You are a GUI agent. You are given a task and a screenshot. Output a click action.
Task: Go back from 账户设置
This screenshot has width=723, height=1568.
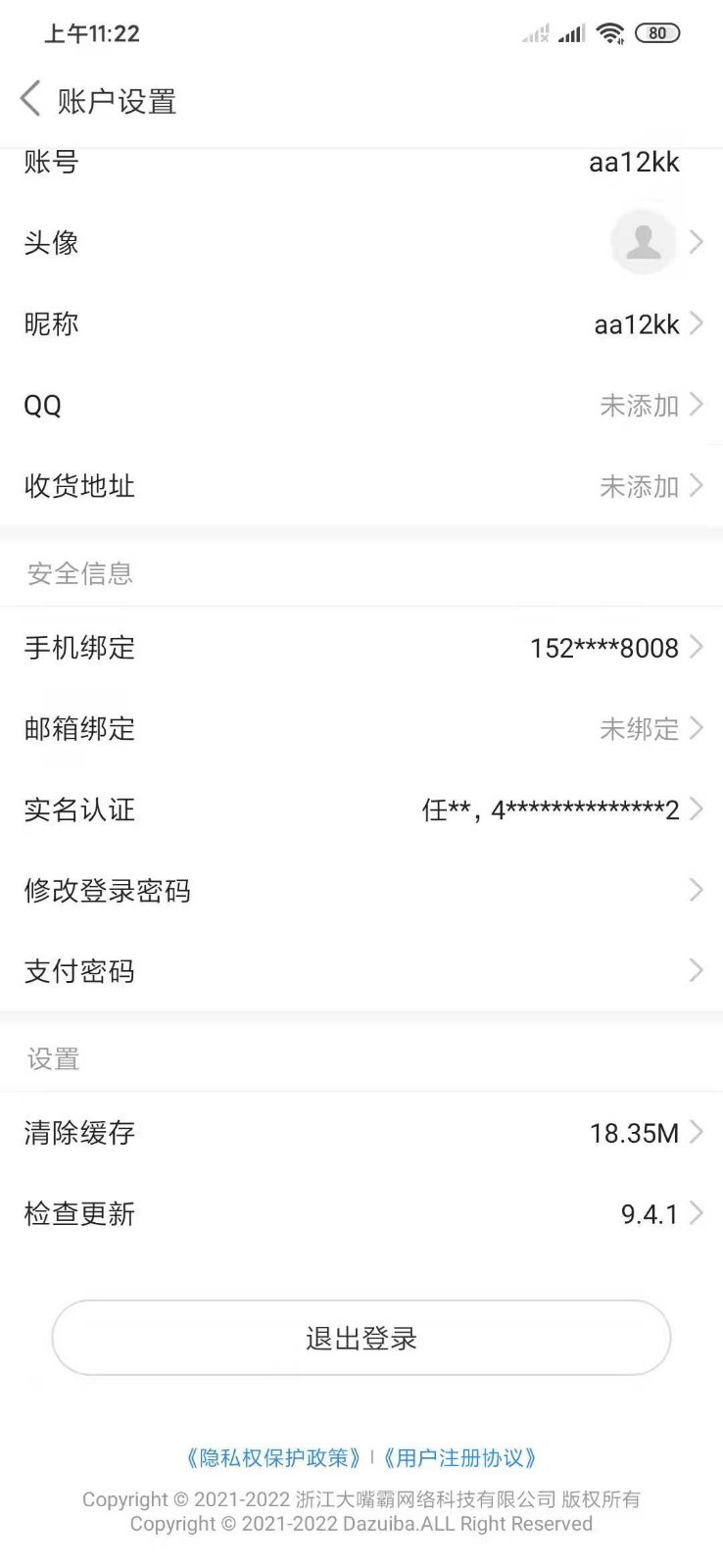tap(31, 100)
